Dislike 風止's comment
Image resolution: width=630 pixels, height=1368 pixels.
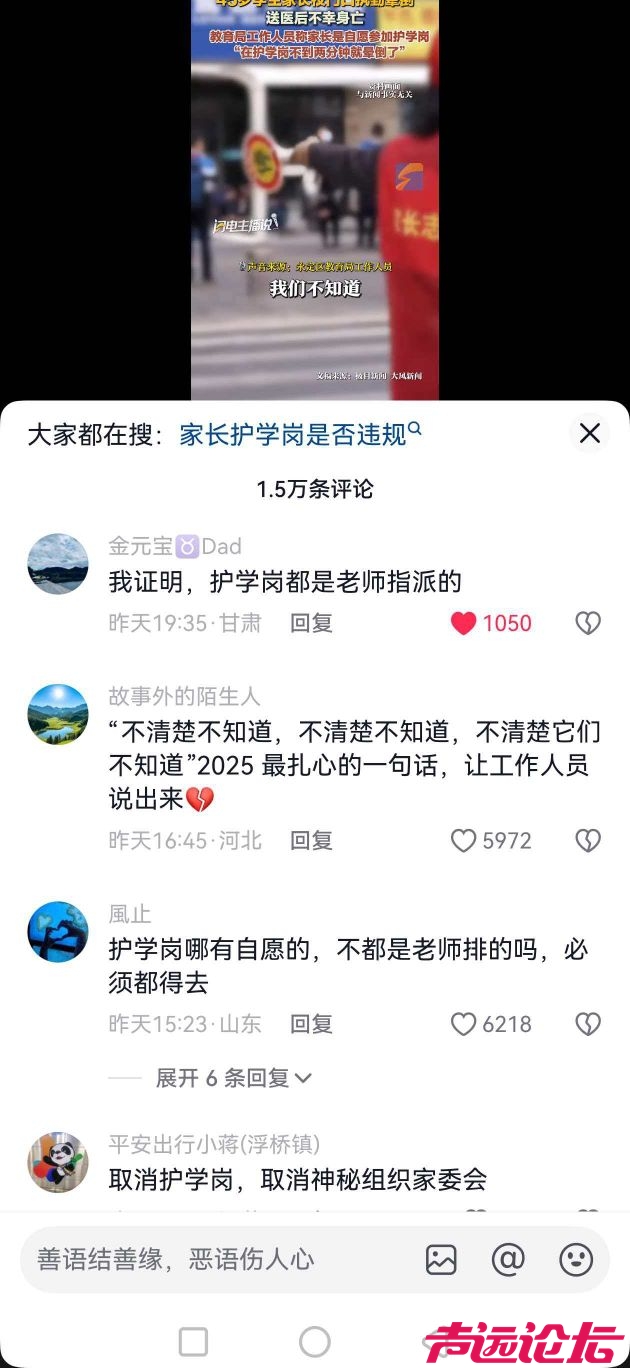pyautogui.click(x=587, y=1024)
